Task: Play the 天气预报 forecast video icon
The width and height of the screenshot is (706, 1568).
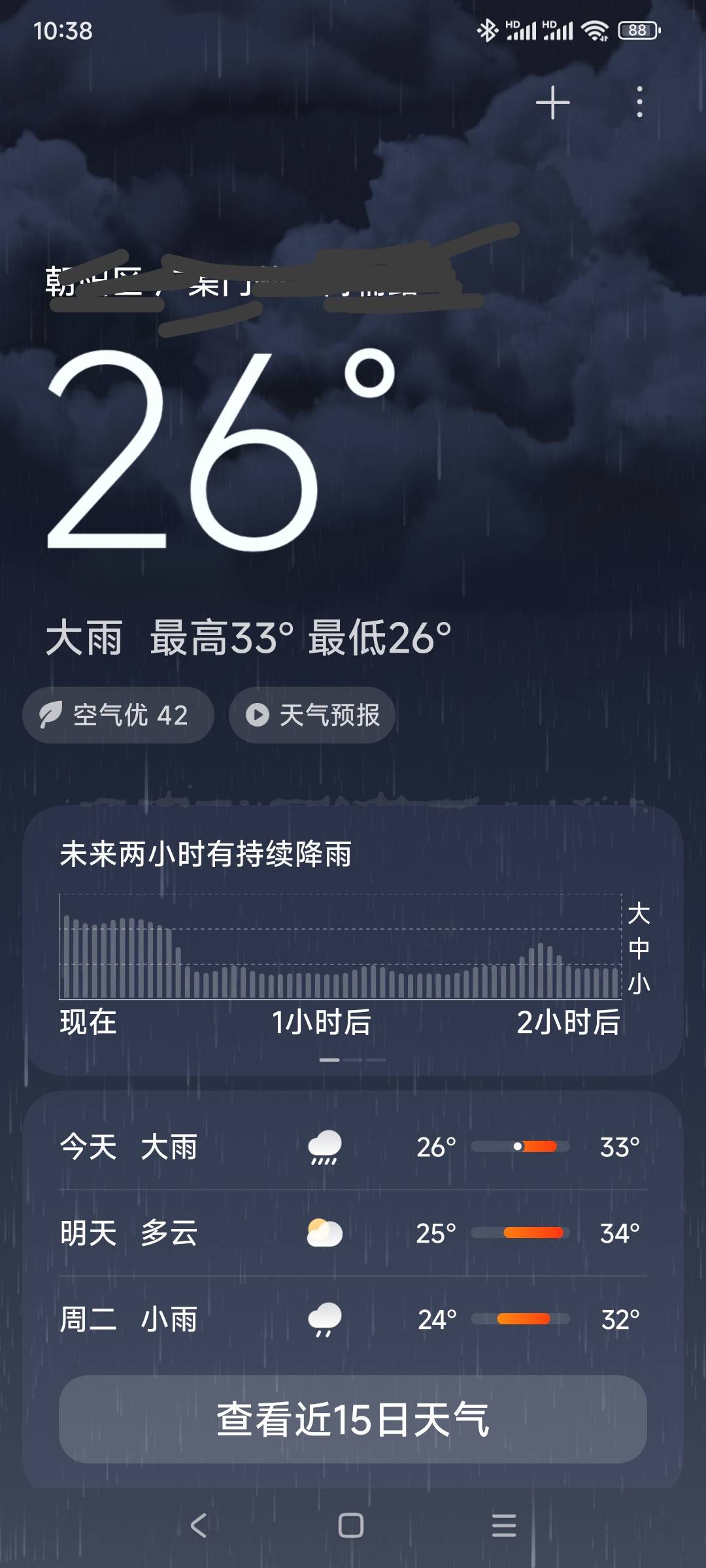Action: (259, 715)
